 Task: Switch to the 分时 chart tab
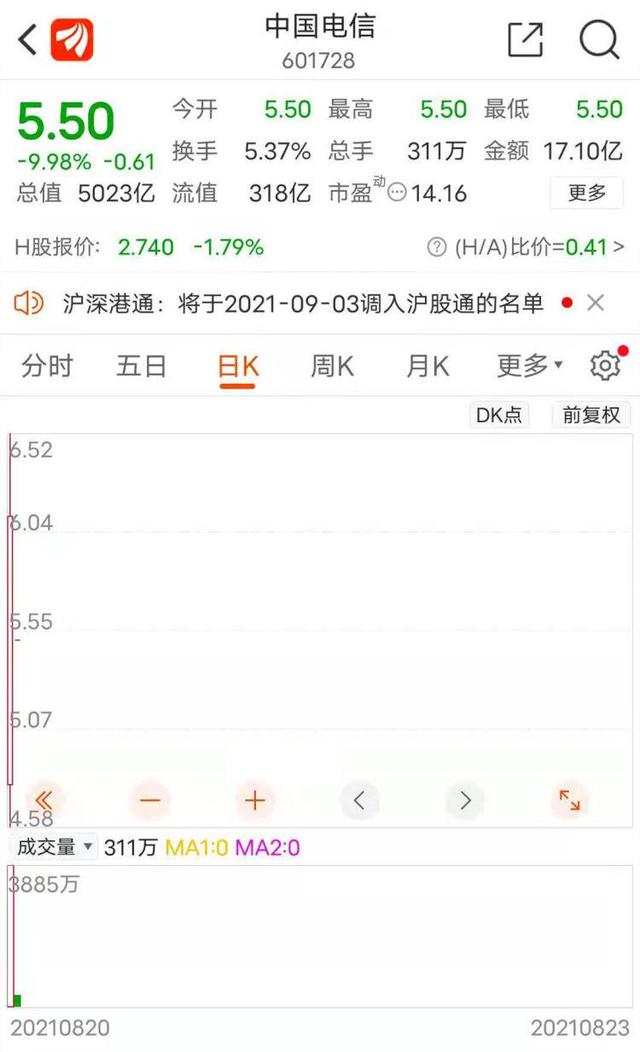pyautogui.click(x=47, y=366)
